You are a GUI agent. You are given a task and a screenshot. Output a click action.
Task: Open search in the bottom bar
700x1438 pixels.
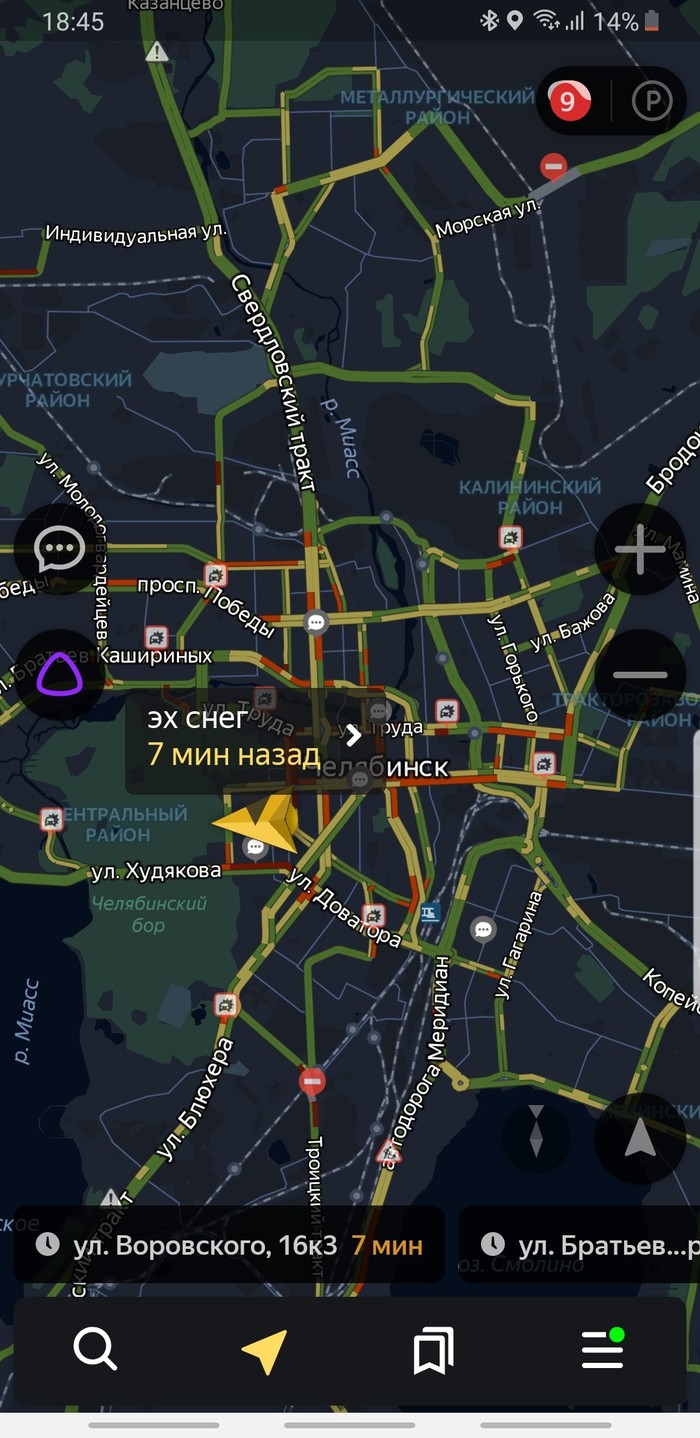[96, 1351]
